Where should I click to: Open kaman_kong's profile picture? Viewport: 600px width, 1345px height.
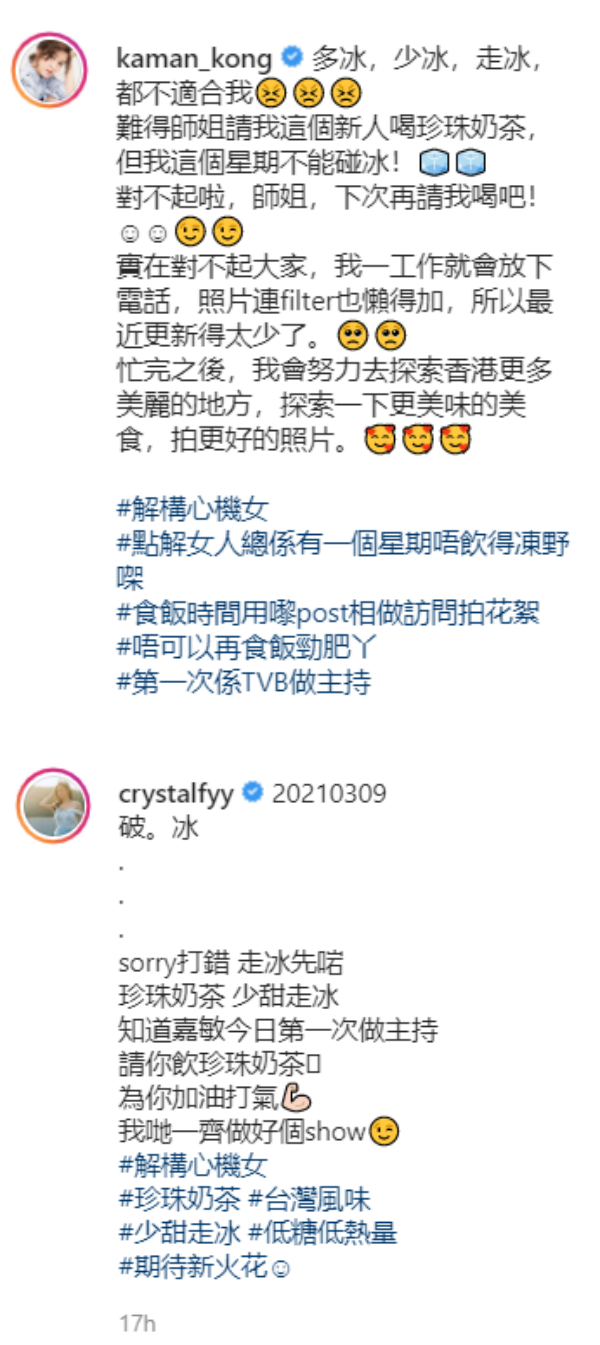coord(50,73)
